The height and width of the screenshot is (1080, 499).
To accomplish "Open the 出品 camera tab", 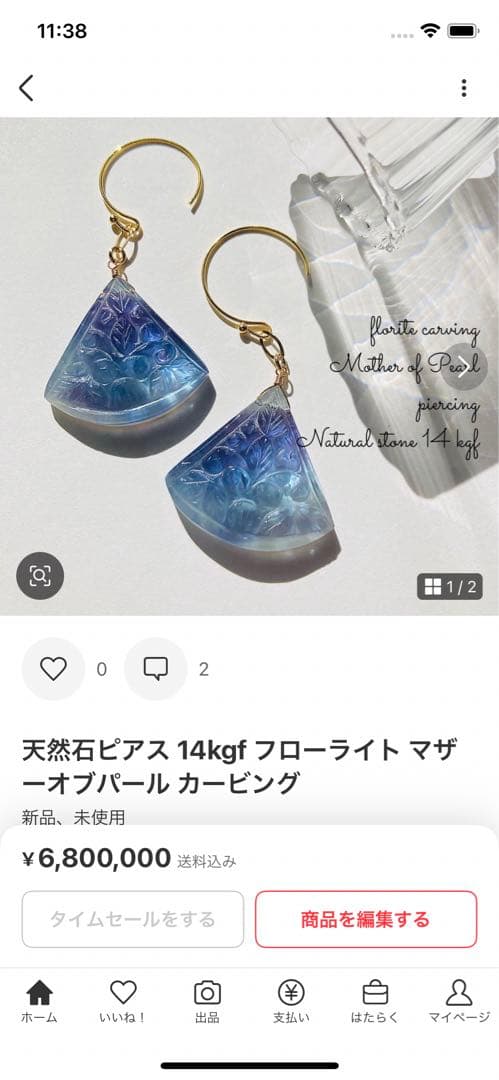I will click(207, 1002).
